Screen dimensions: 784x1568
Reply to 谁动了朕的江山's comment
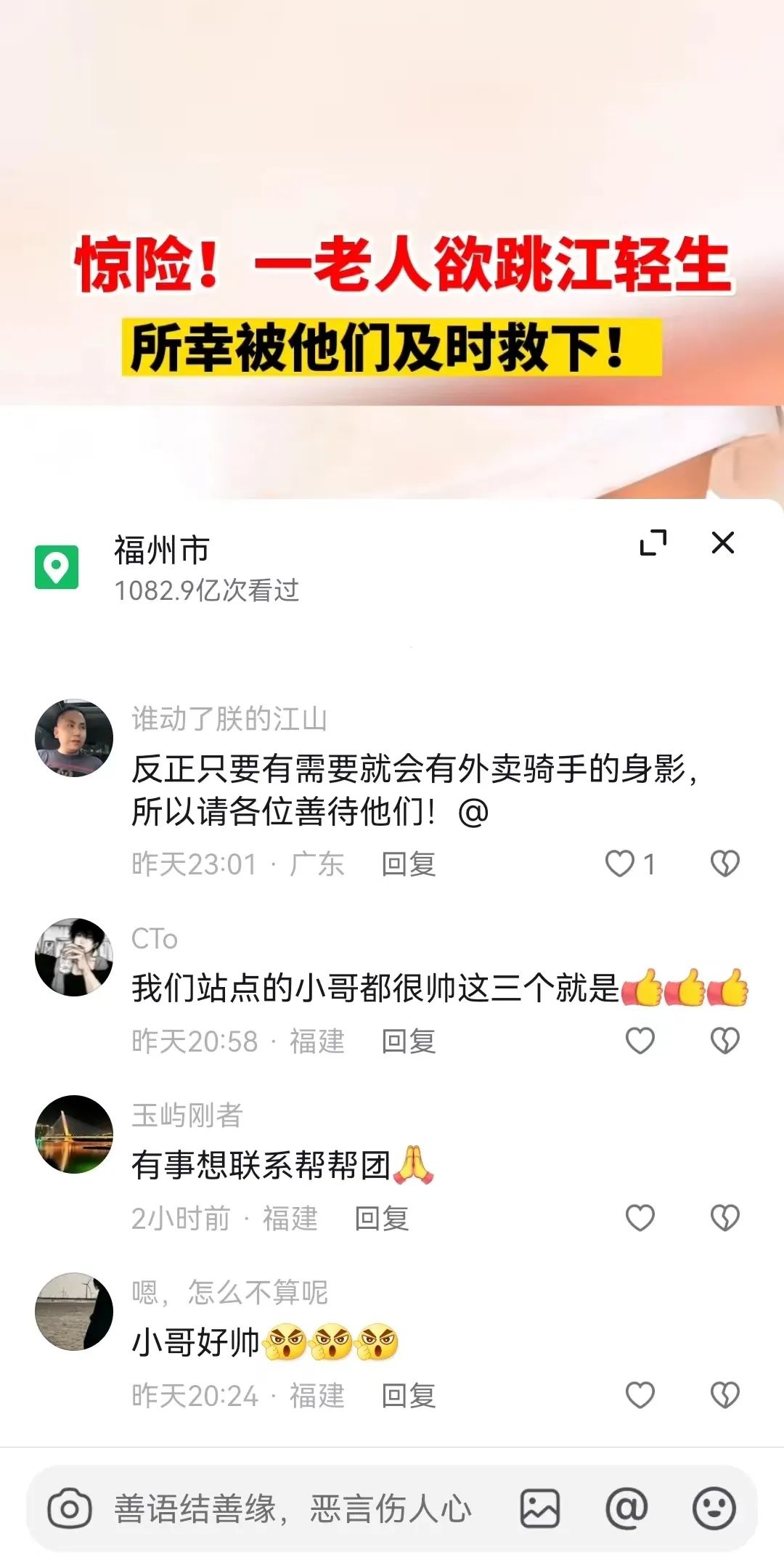click(x=409, y=864)
